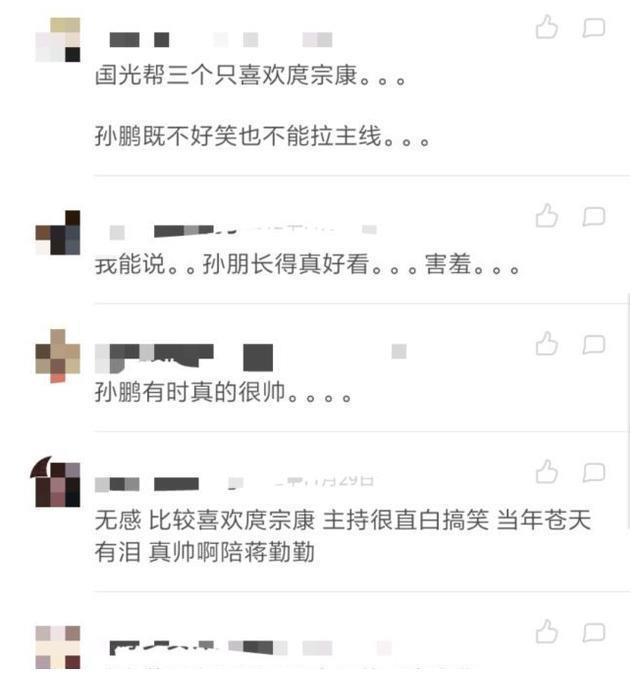Like the comment starting with 无感 比较喜欢庹宗康
The image size is (640, 679).
[x=547, y=472]
